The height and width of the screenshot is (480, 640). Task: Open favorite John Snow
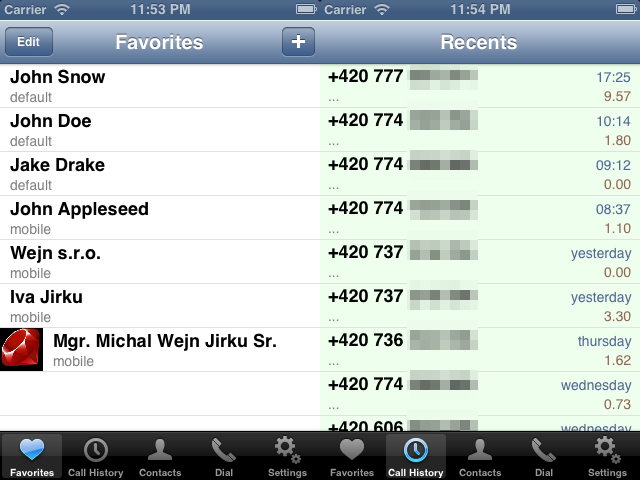pos(160,86)
